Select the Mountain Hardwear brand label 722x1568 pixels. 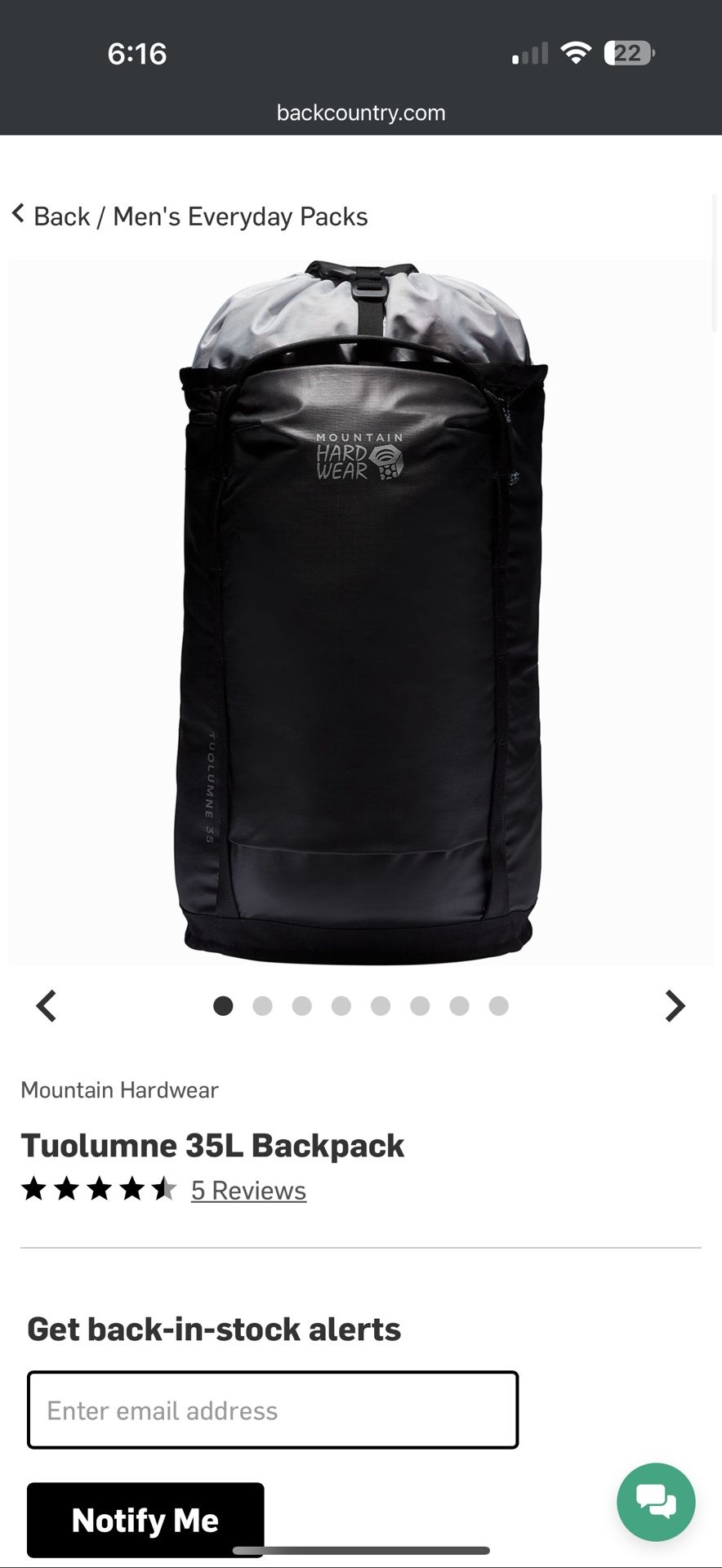click(120, 1089)
